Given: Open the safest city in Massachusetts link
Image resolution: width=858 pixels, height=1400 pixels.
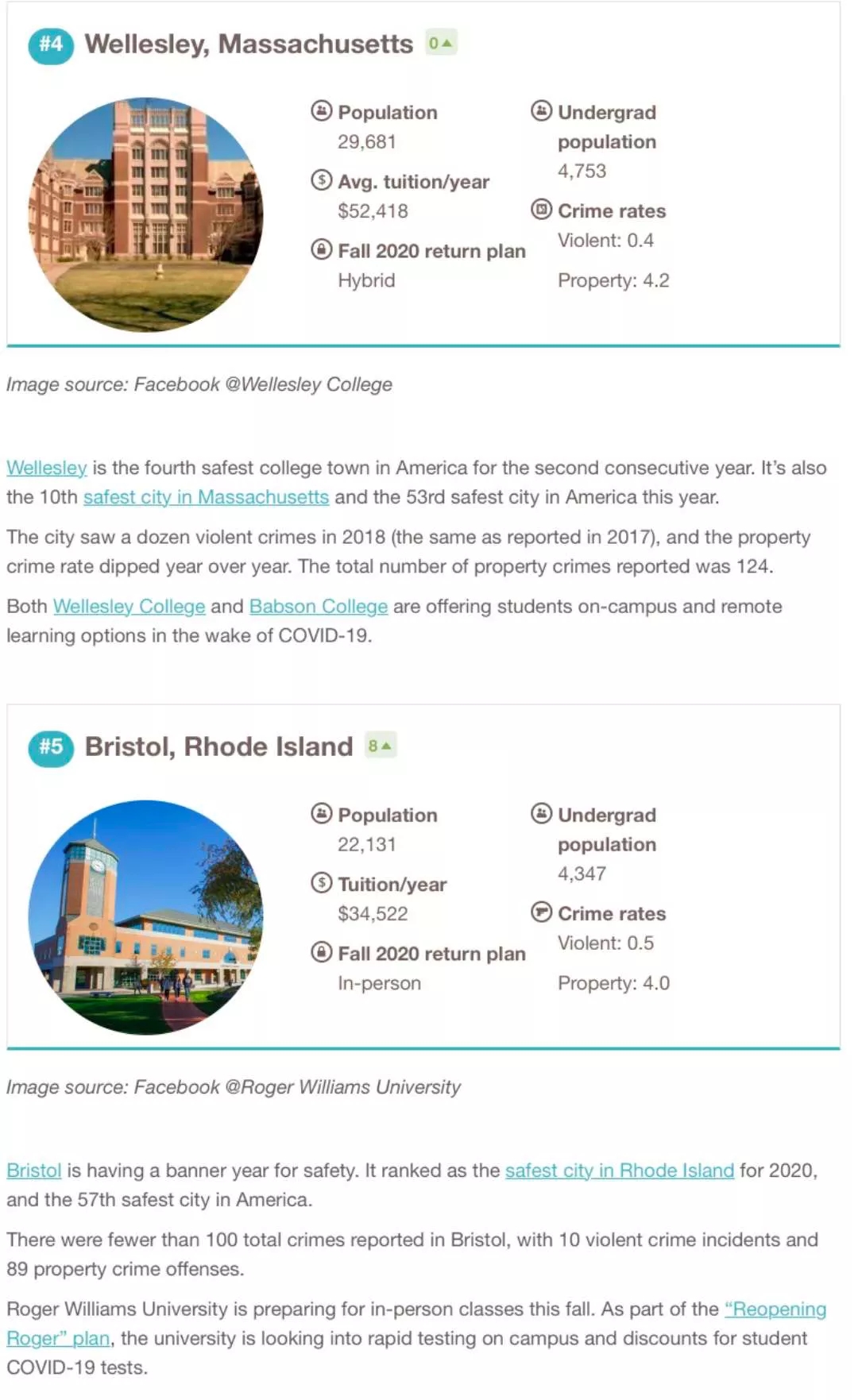Looking at the screenshot, I should click(x=206, y=497).
